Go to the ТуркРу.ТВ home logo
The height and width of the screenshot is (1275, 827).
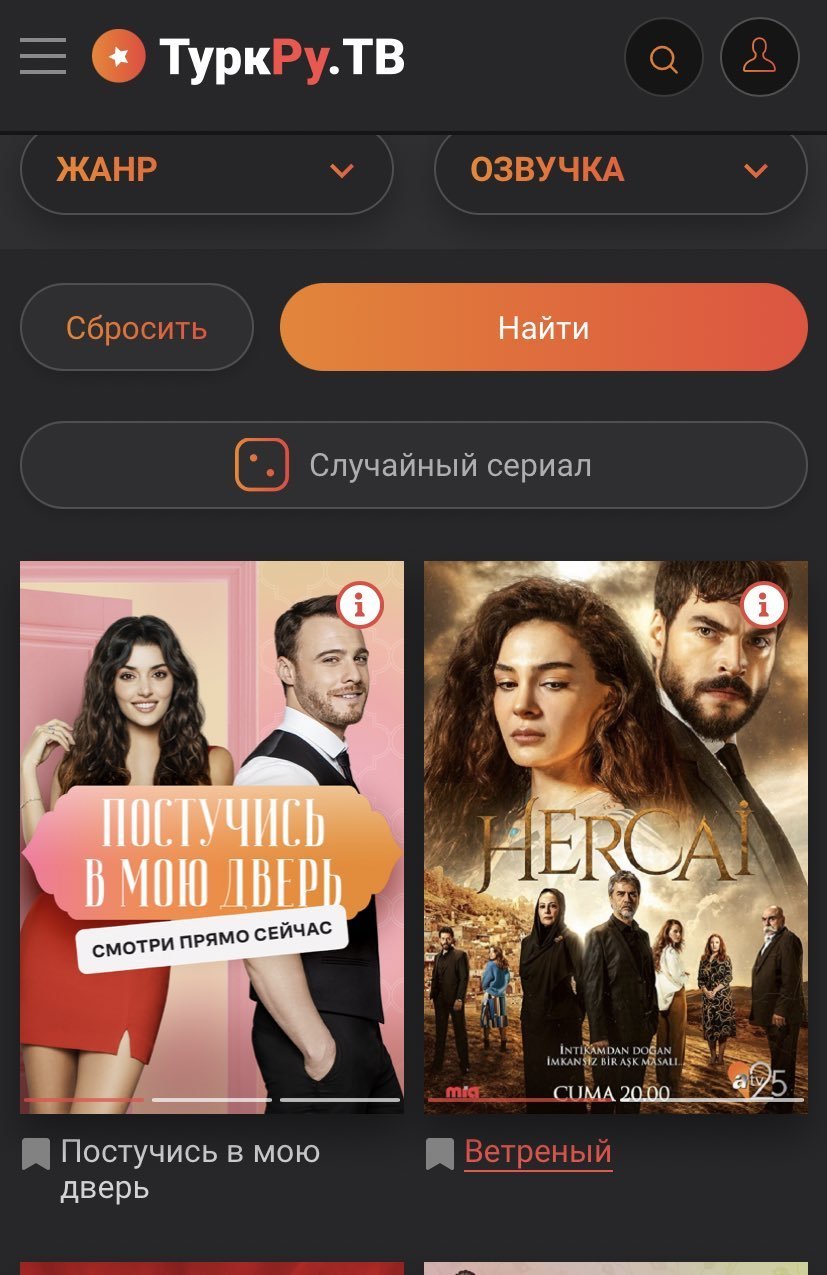(250, 57)
